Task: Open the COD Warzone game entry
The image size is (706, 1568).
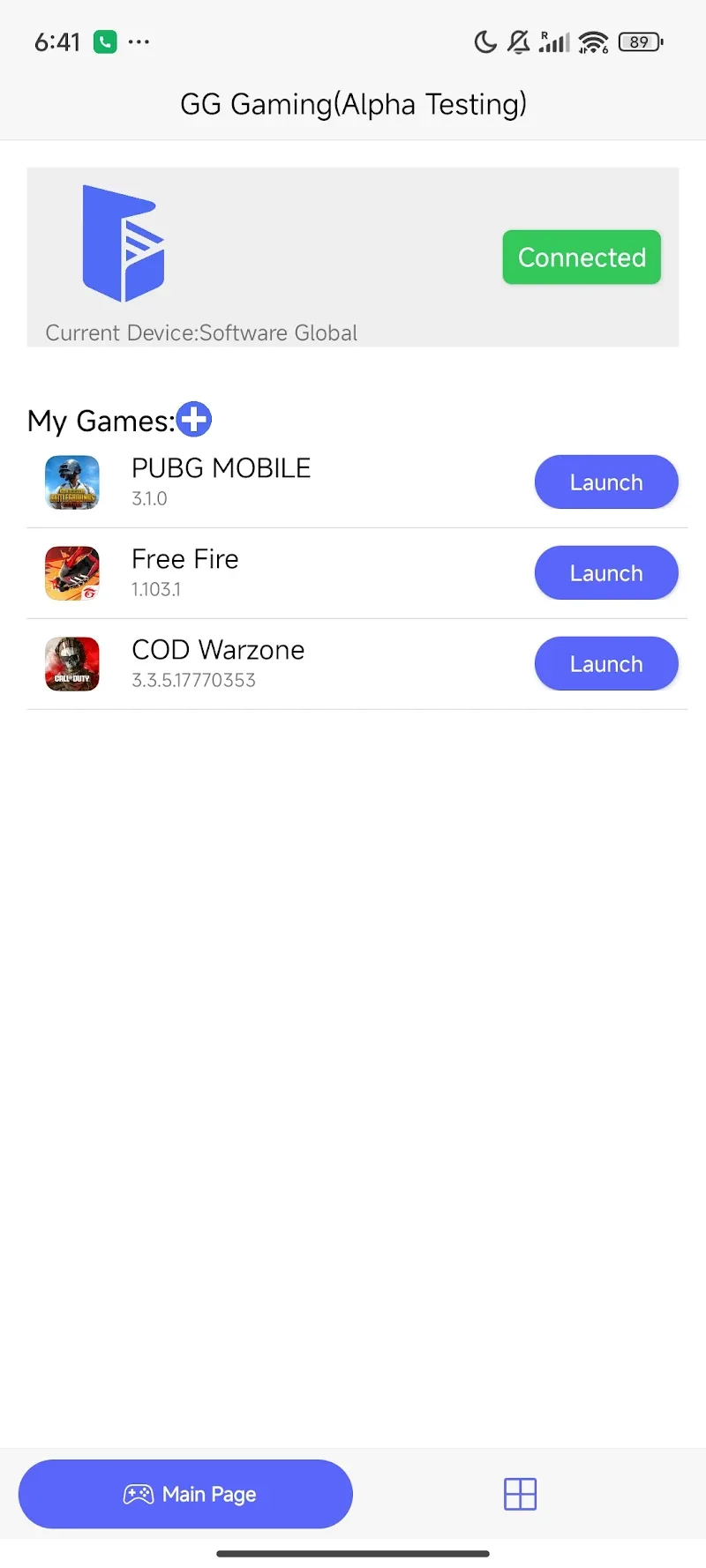Action: [x=217, y=663]
